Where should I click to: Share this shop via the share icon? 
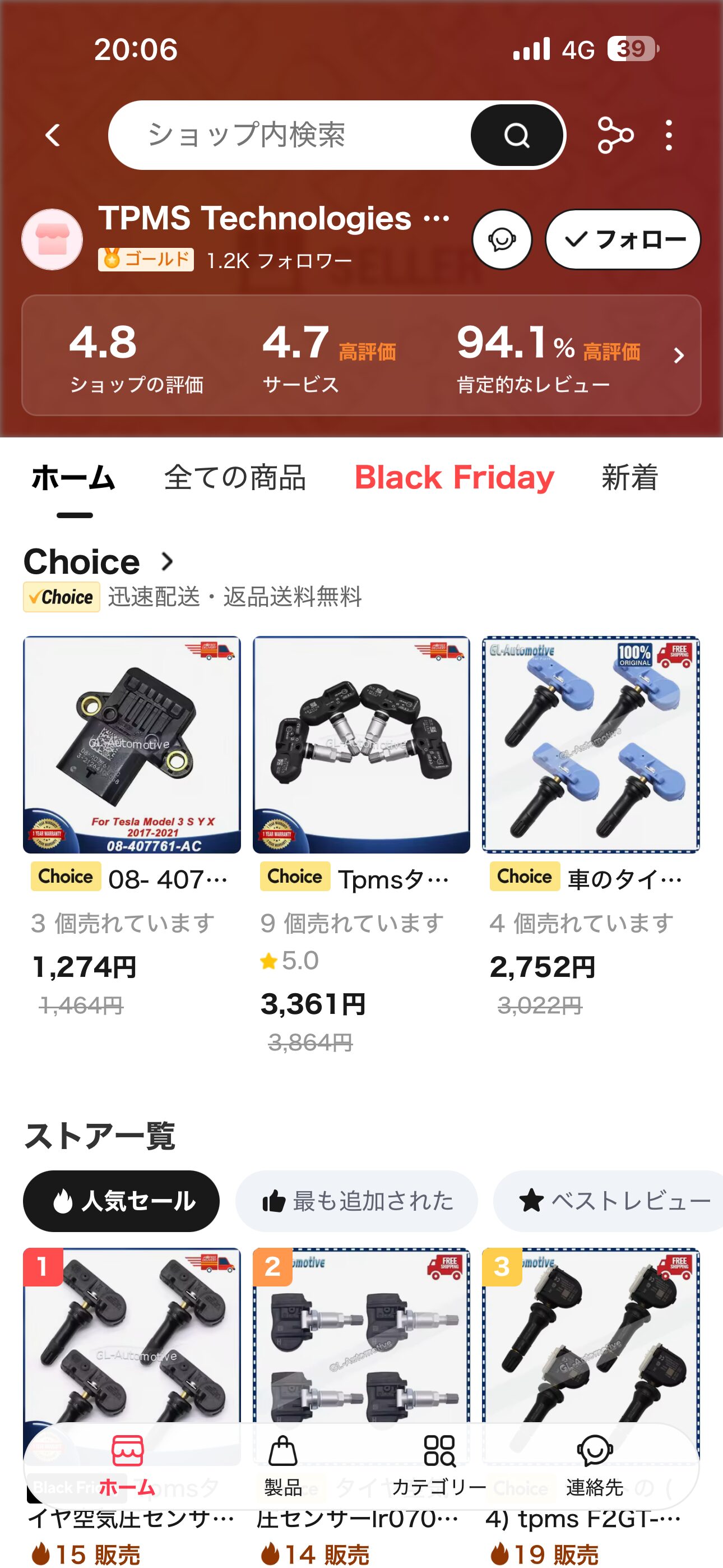pyautogui.click(x=615, y=135)
